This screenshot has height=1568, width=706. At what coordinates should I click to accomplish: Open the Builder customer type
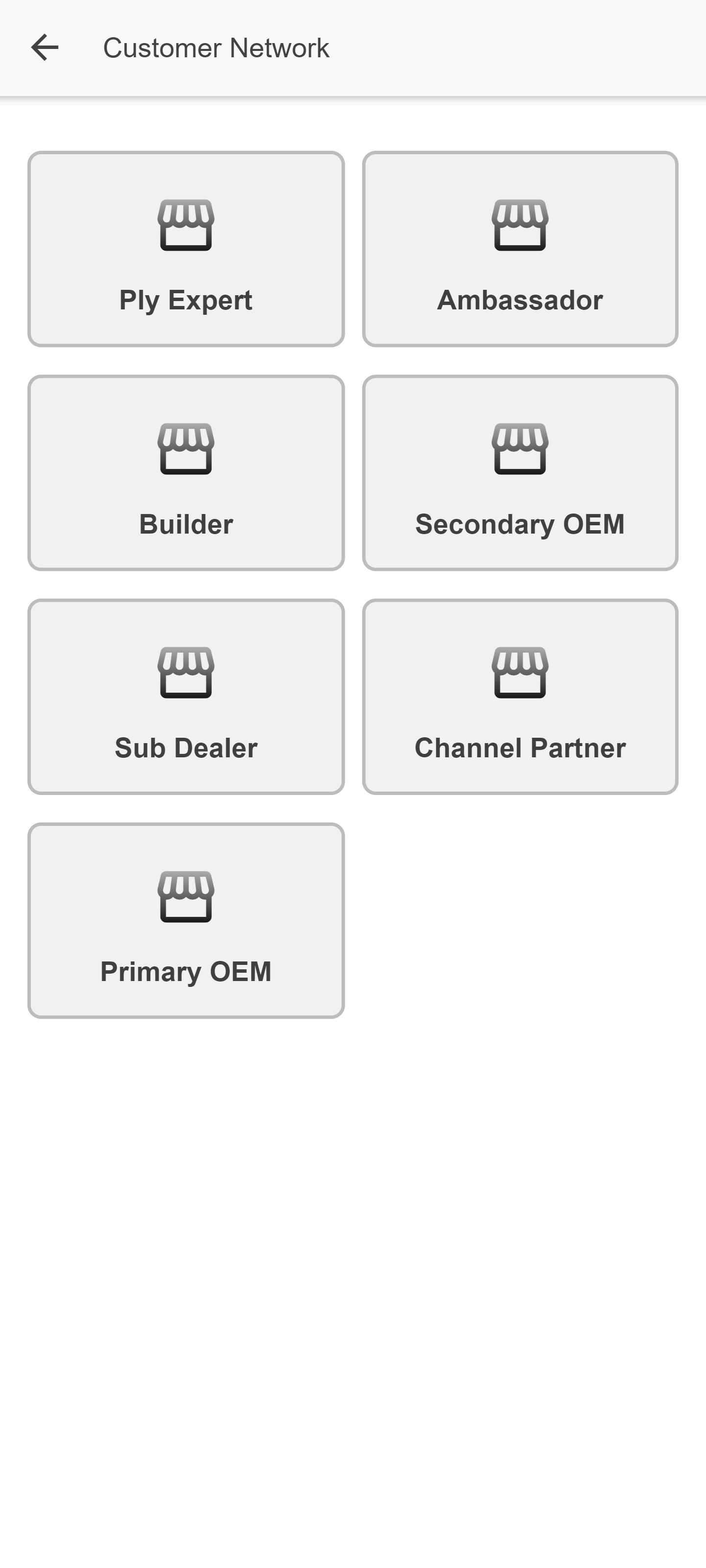pyautogui.click(x=186, y=473)
